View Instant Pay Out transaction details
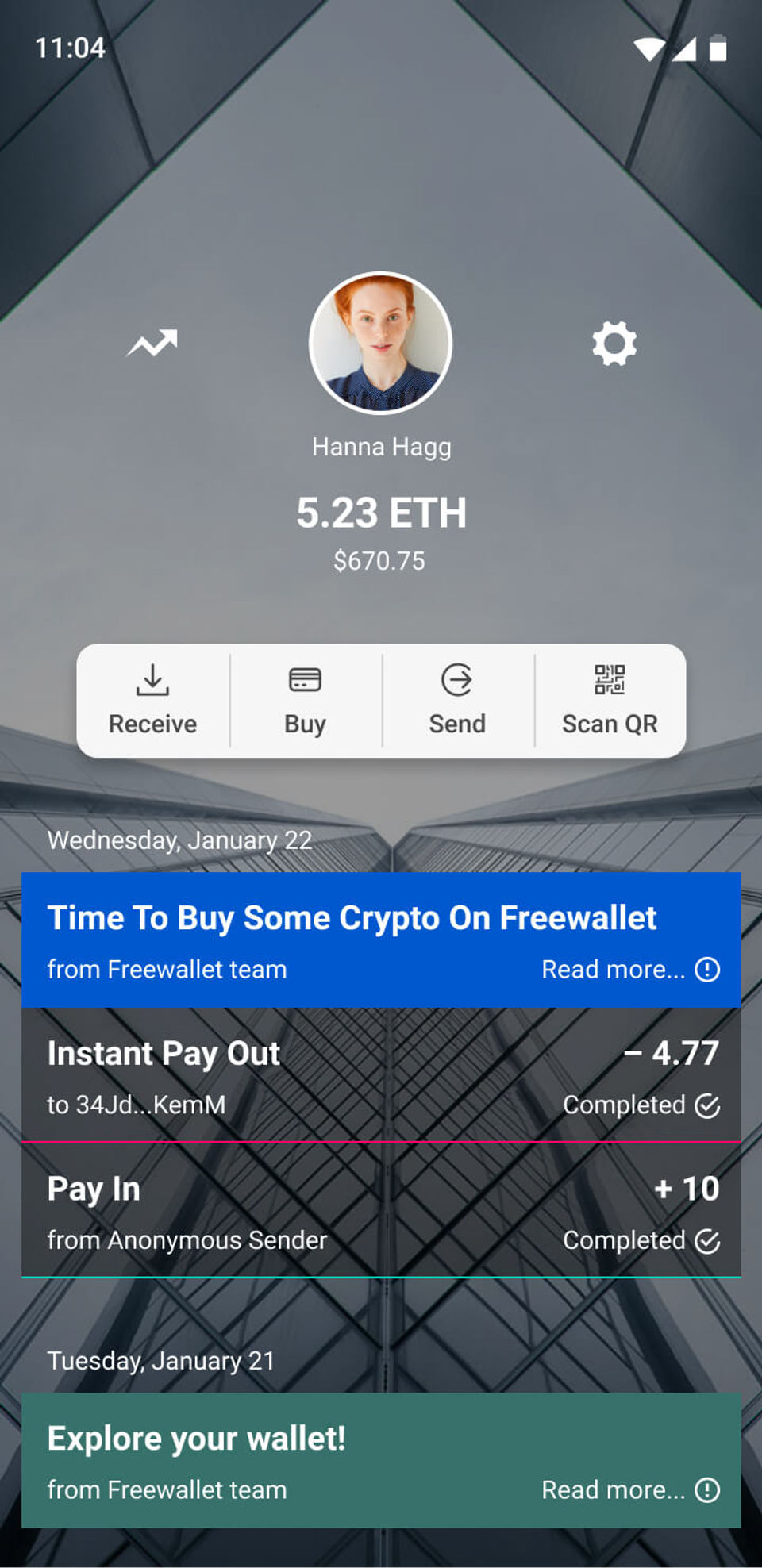Viewport: 762px width, 1568px height. tap(381, 1075)
